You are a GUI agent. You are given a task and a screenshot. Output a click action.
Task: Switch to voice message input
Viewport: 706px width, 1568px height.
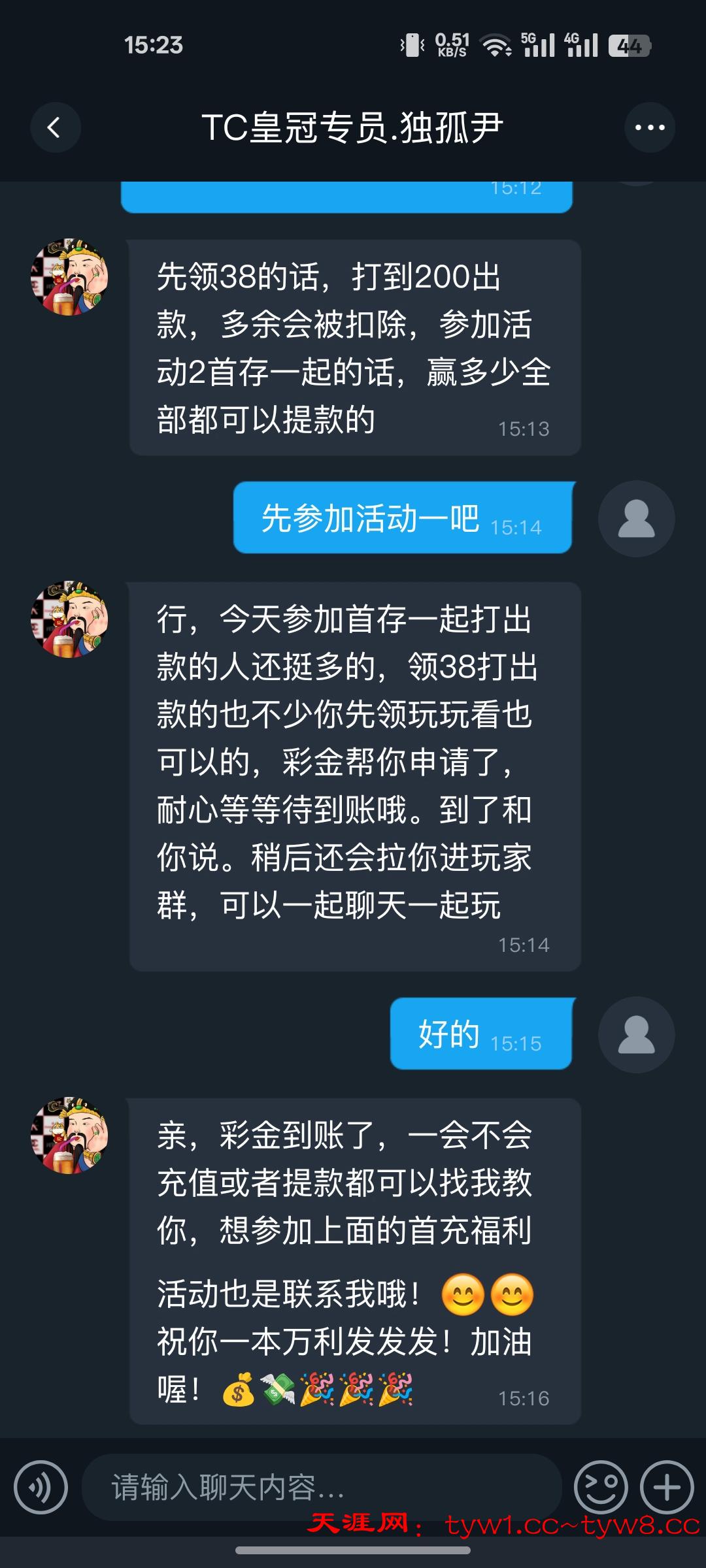point(41,1487)
